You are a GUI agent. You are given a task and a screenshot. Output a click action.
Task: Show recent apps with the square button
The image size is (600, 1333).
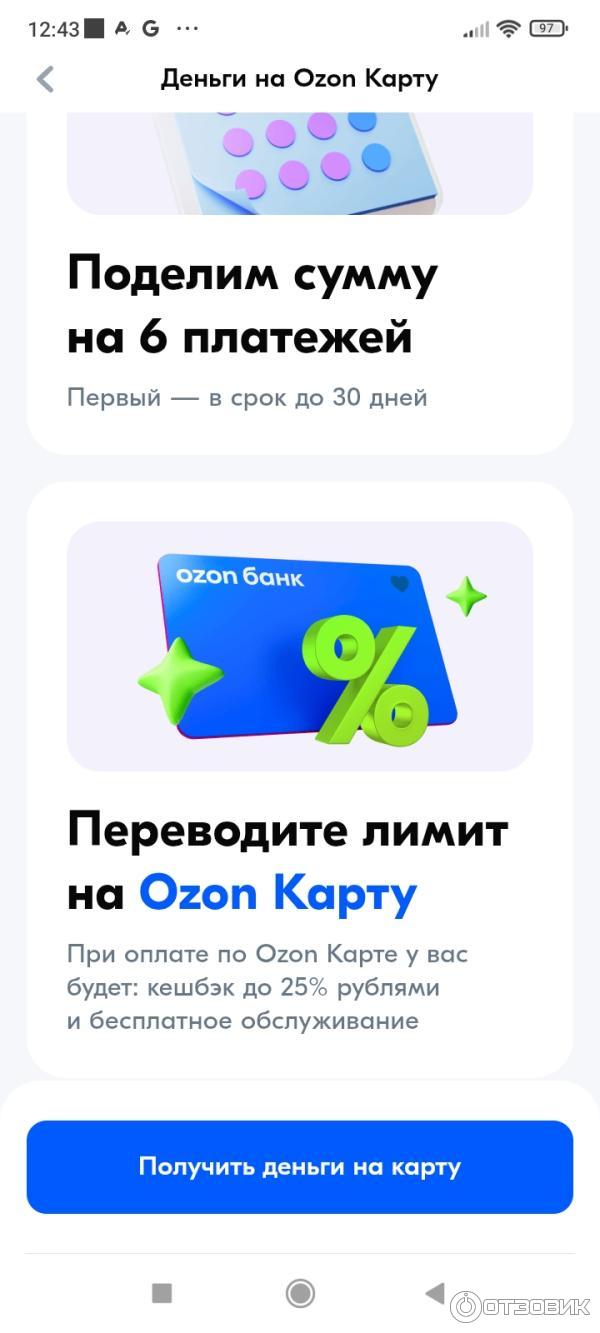[x=162, y=1293]
